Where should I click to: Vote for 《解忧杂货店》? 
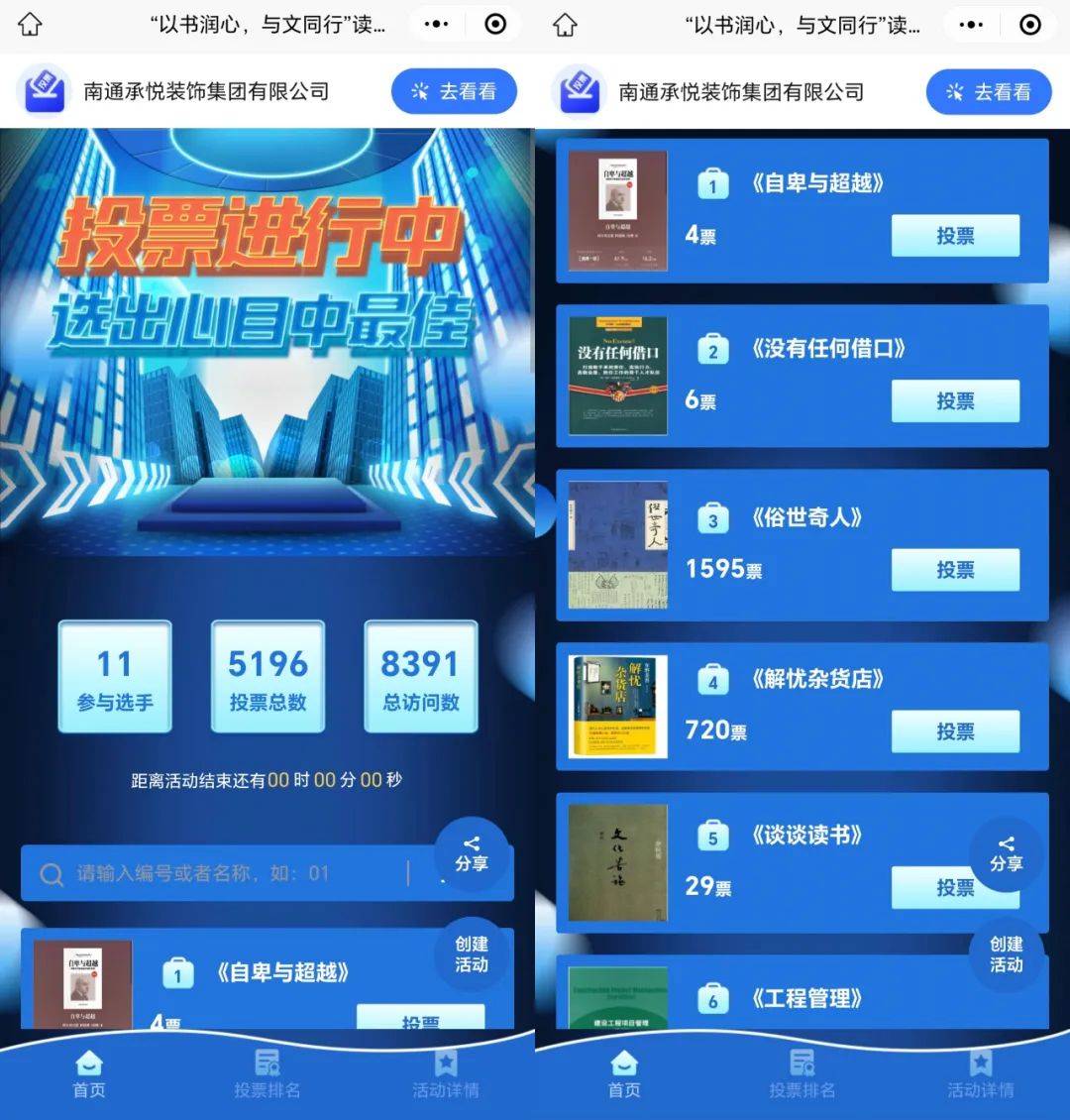(x=955, y=731)
